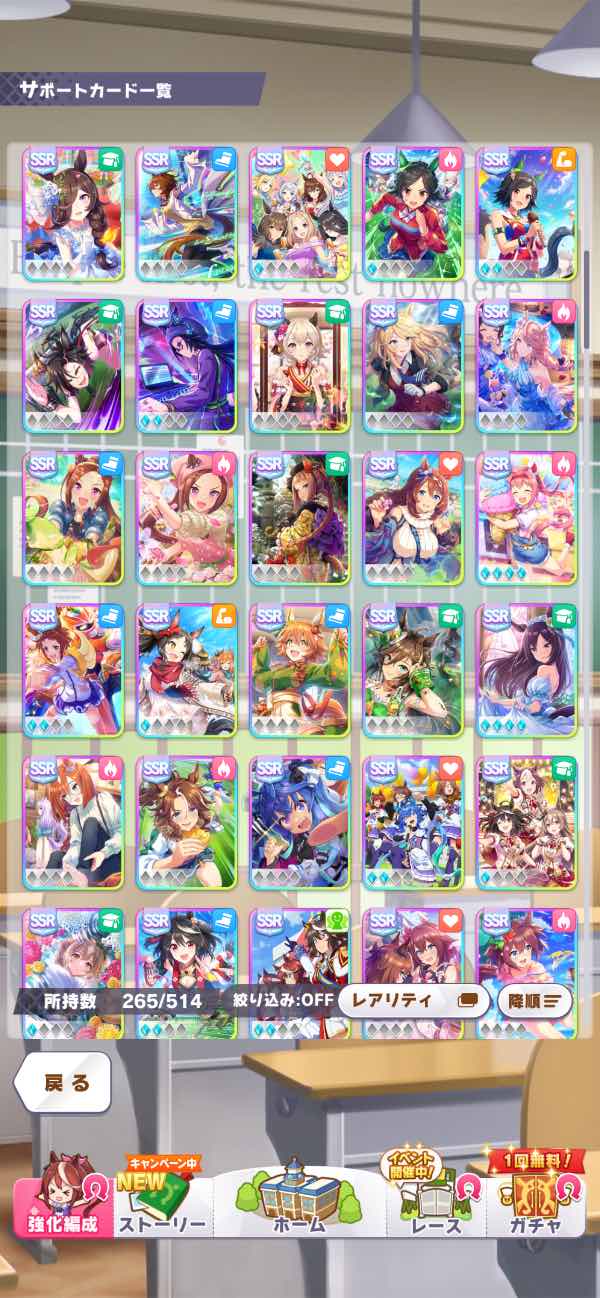Open the girl with white scarf heart card

pyautogui.click(x=414, y=517)
